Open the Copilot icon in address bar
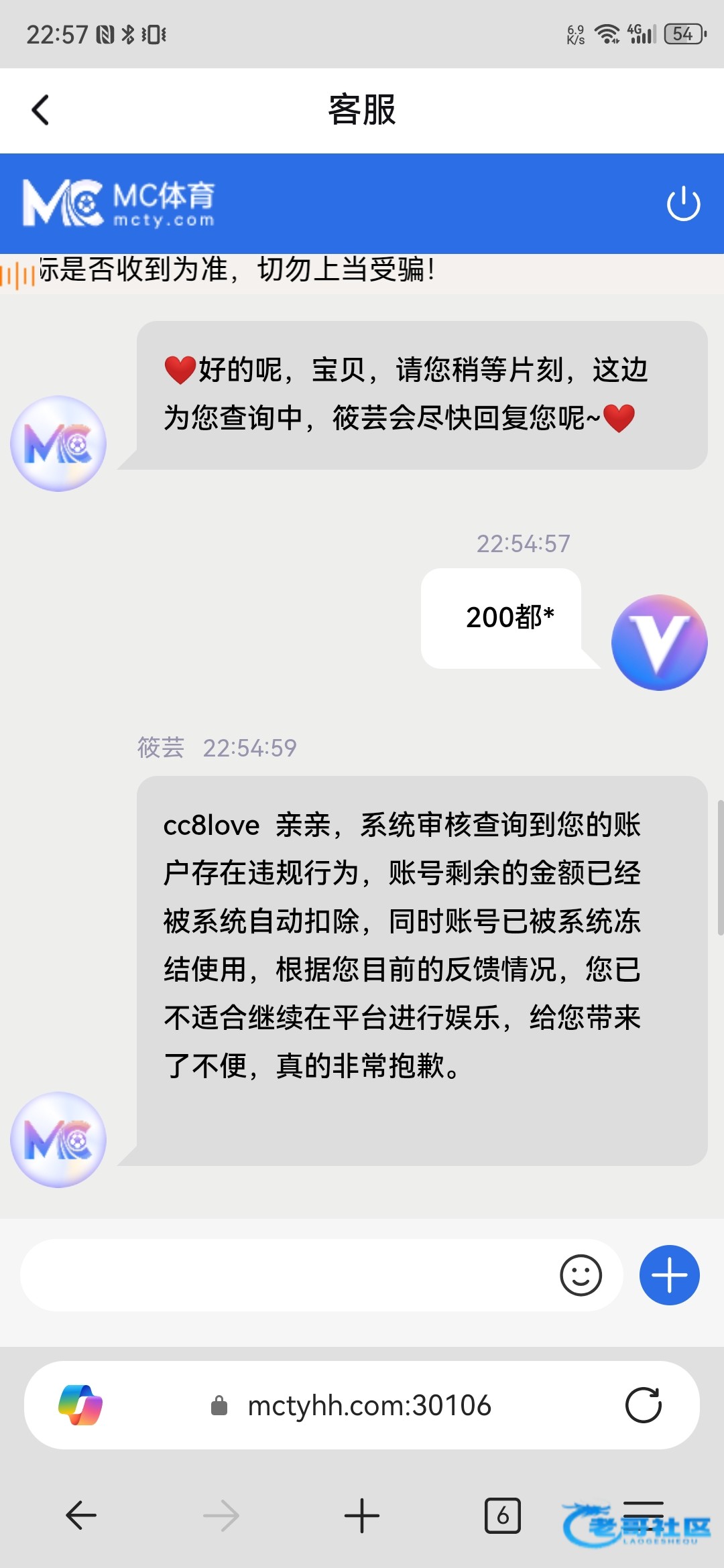The width and height of the screenshot is (724, 1568). click(x=80, y=1405)
